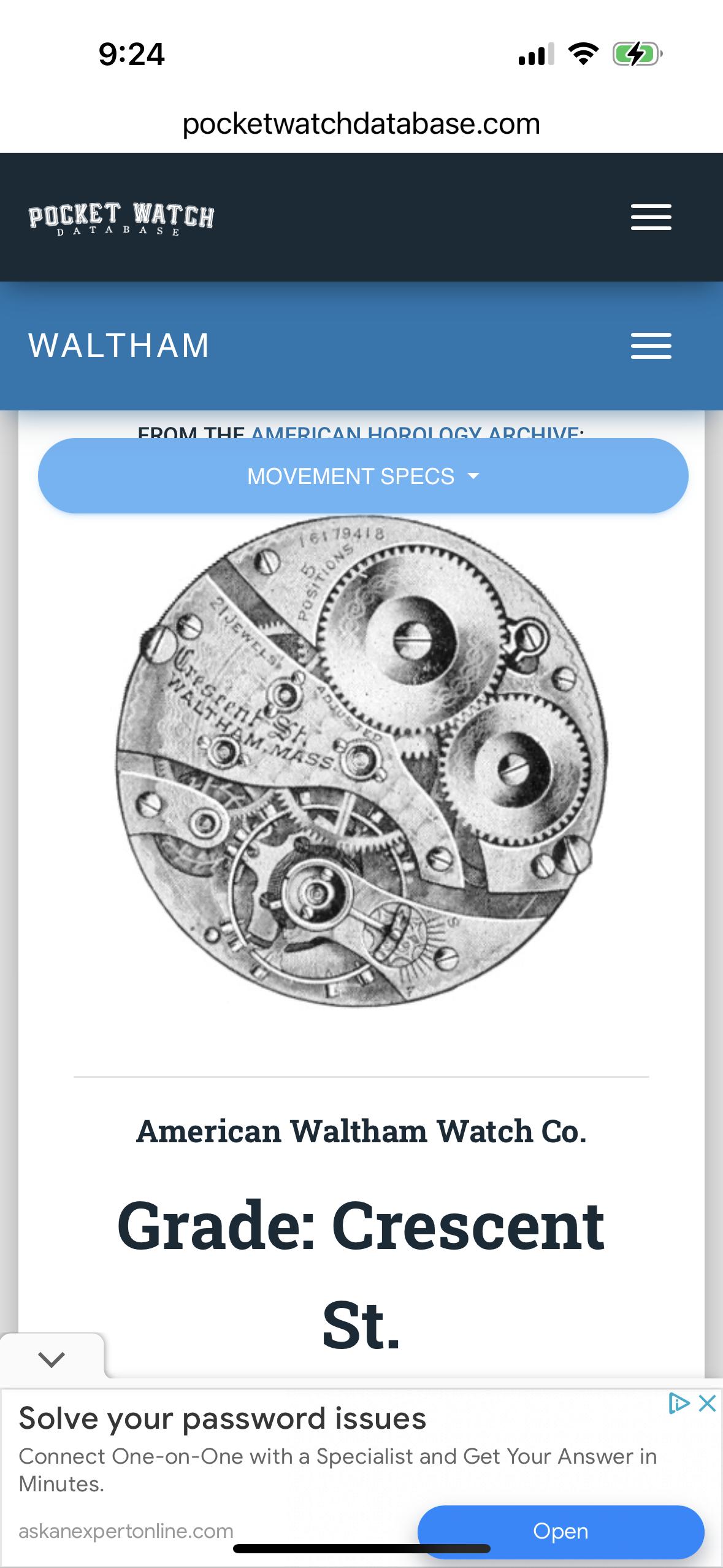Expand the Movement Specs dropdown
The width and height of the screenshot is (723, 1568).
pos(362,476)
